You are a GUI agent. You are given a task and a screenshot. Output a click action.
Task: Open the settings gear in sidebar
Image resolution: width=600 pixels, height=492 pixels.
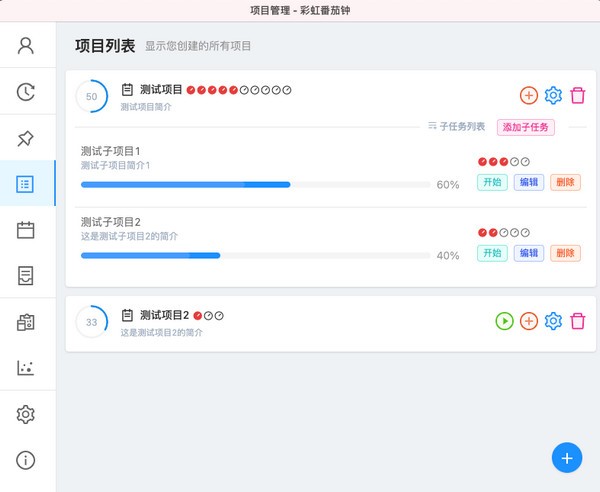click(x=26, y=414)
